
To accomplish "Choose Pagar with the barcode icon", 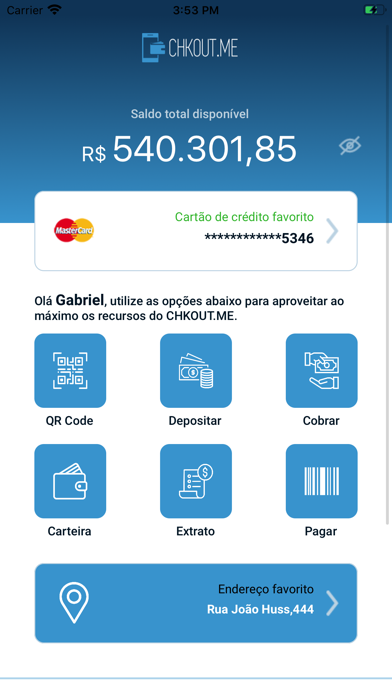I will tap(321, 481).
